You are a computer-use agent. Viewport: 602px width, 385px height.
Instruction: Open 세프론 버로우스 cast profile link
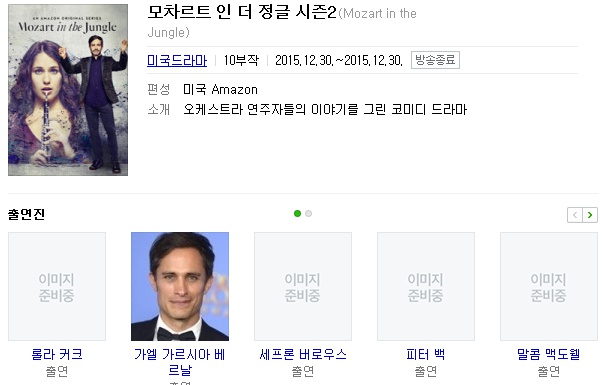coord(303,354)
